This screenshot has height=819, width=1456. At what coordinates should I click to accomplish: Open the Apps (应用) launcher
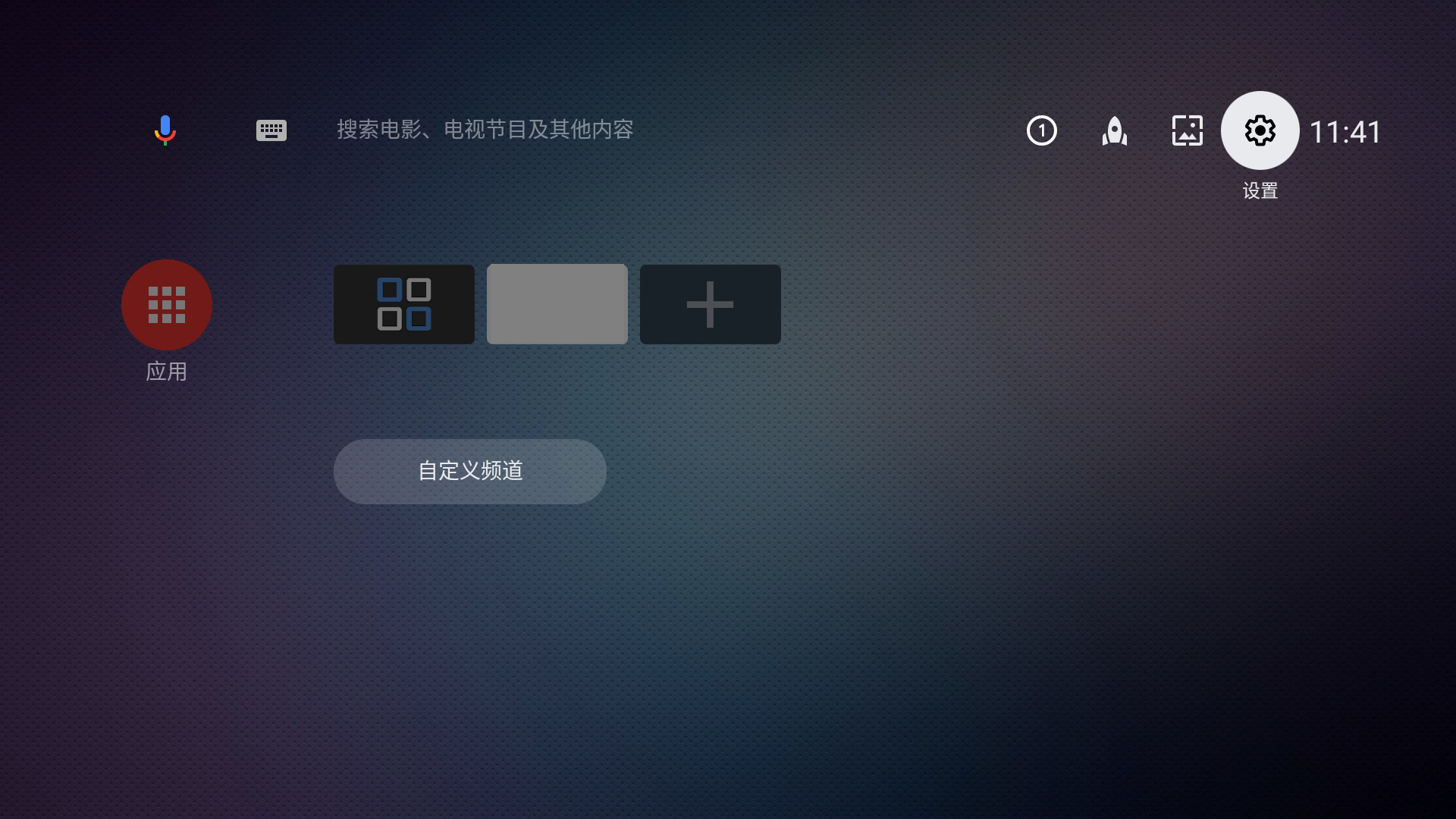(x=167, y=305)
